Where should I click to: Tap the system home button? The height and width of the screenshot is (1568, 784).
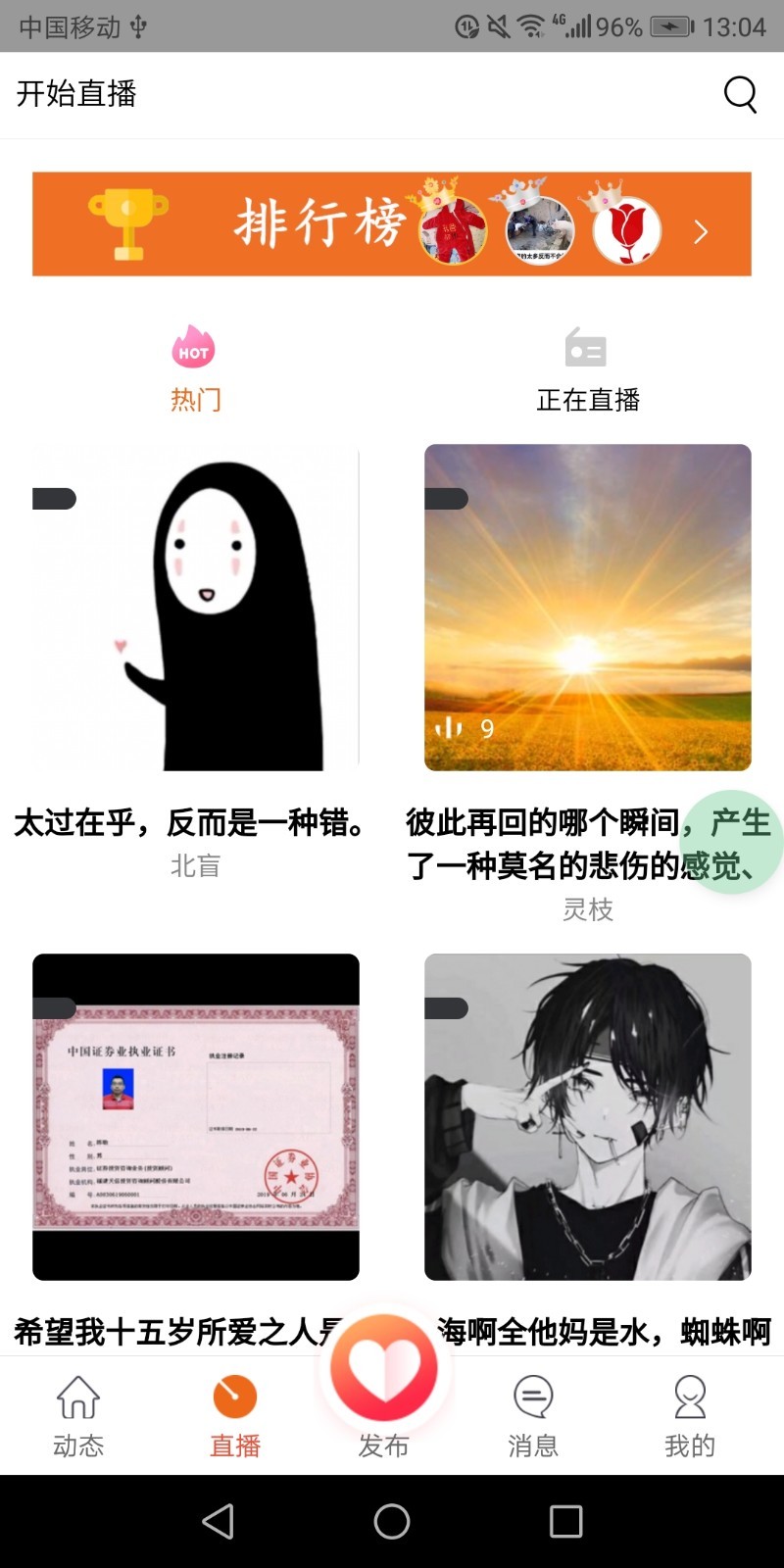point(392,1521)
